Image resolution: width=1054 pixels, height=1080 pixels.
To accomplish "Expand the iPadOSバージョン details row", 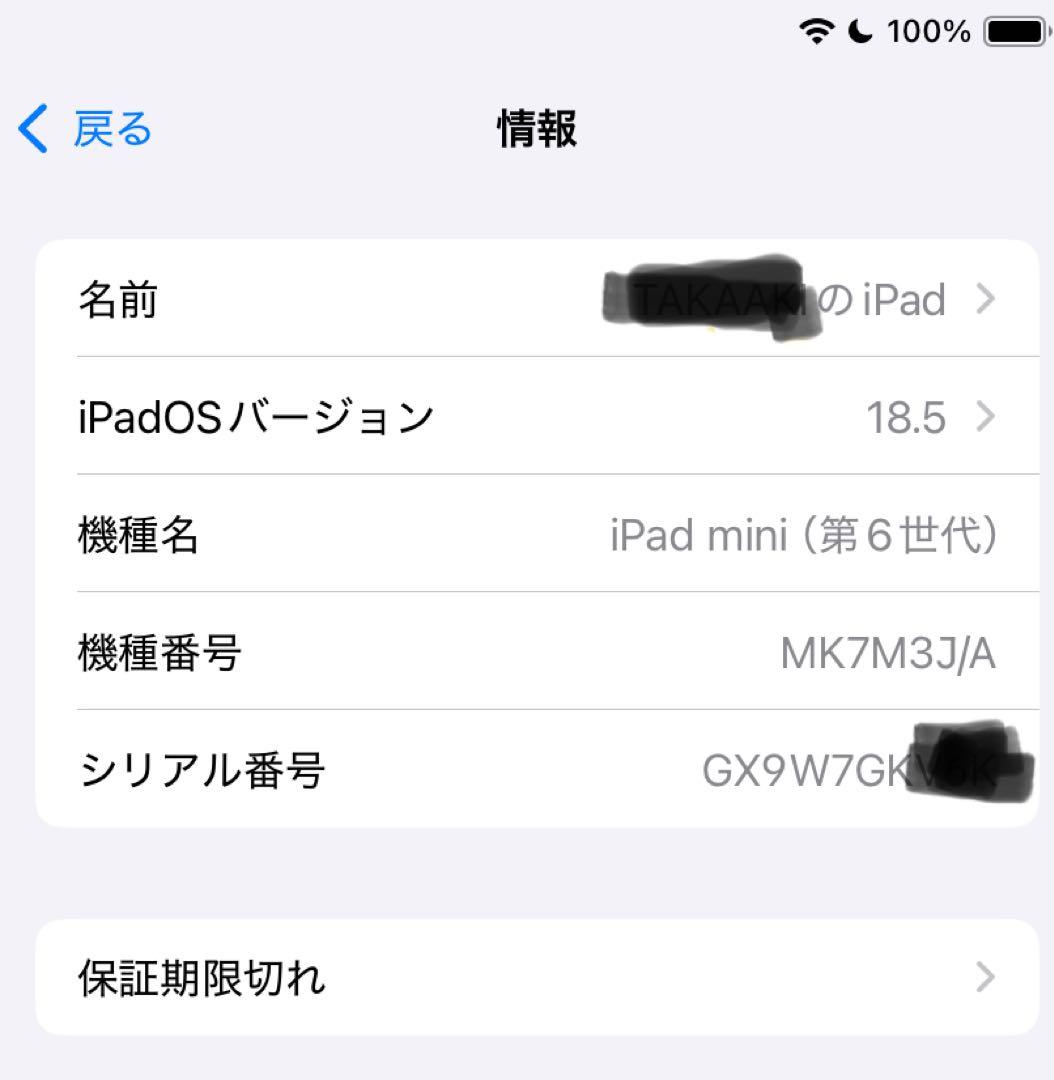I will pos(400,417).
